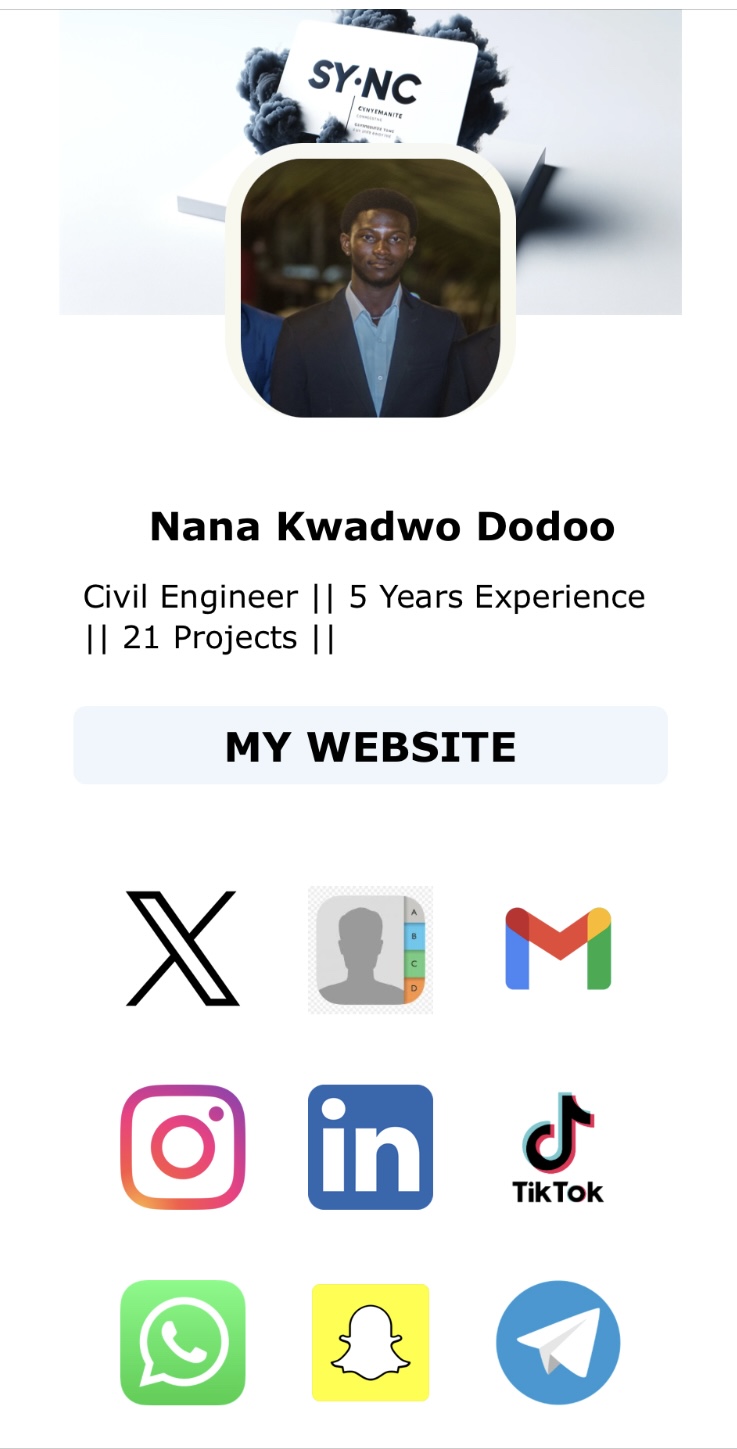Viewport: 737px width, 1449px height.
Task: Open the MY WEBSITE button
Action: [x=370, y=746]
